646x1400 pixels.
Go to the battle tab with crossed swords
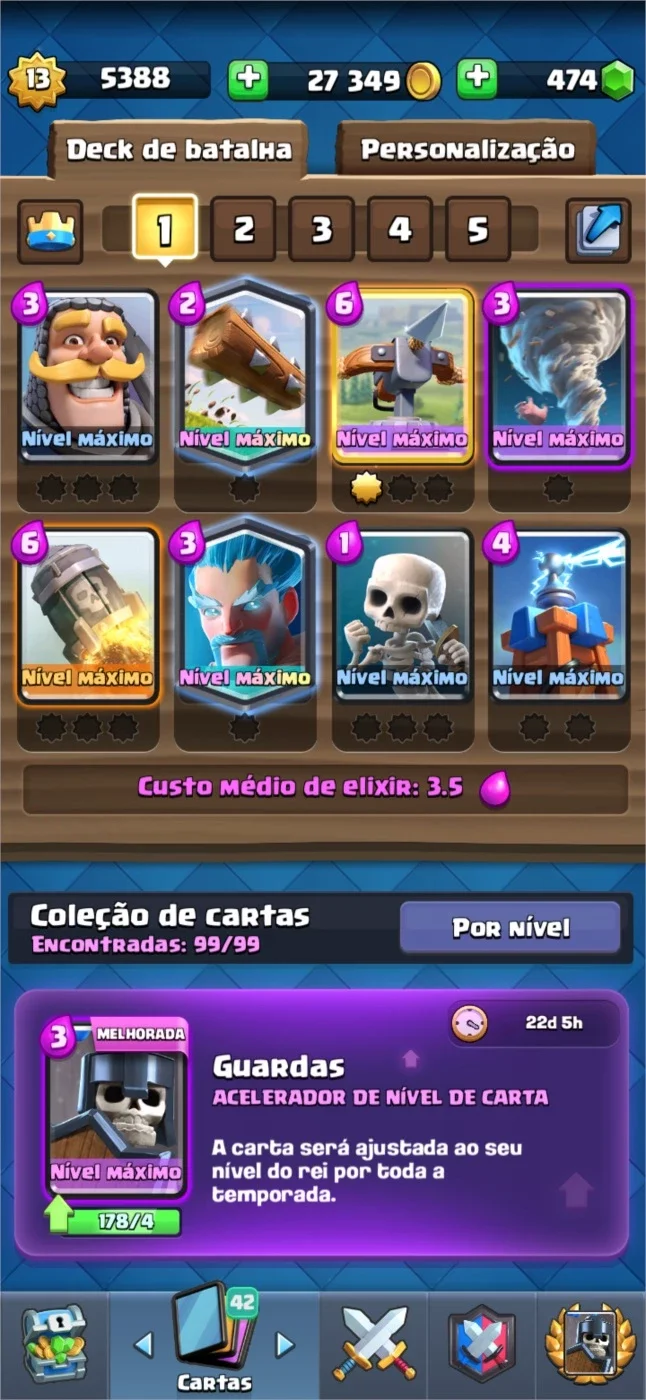click(x=374, y=1343)
